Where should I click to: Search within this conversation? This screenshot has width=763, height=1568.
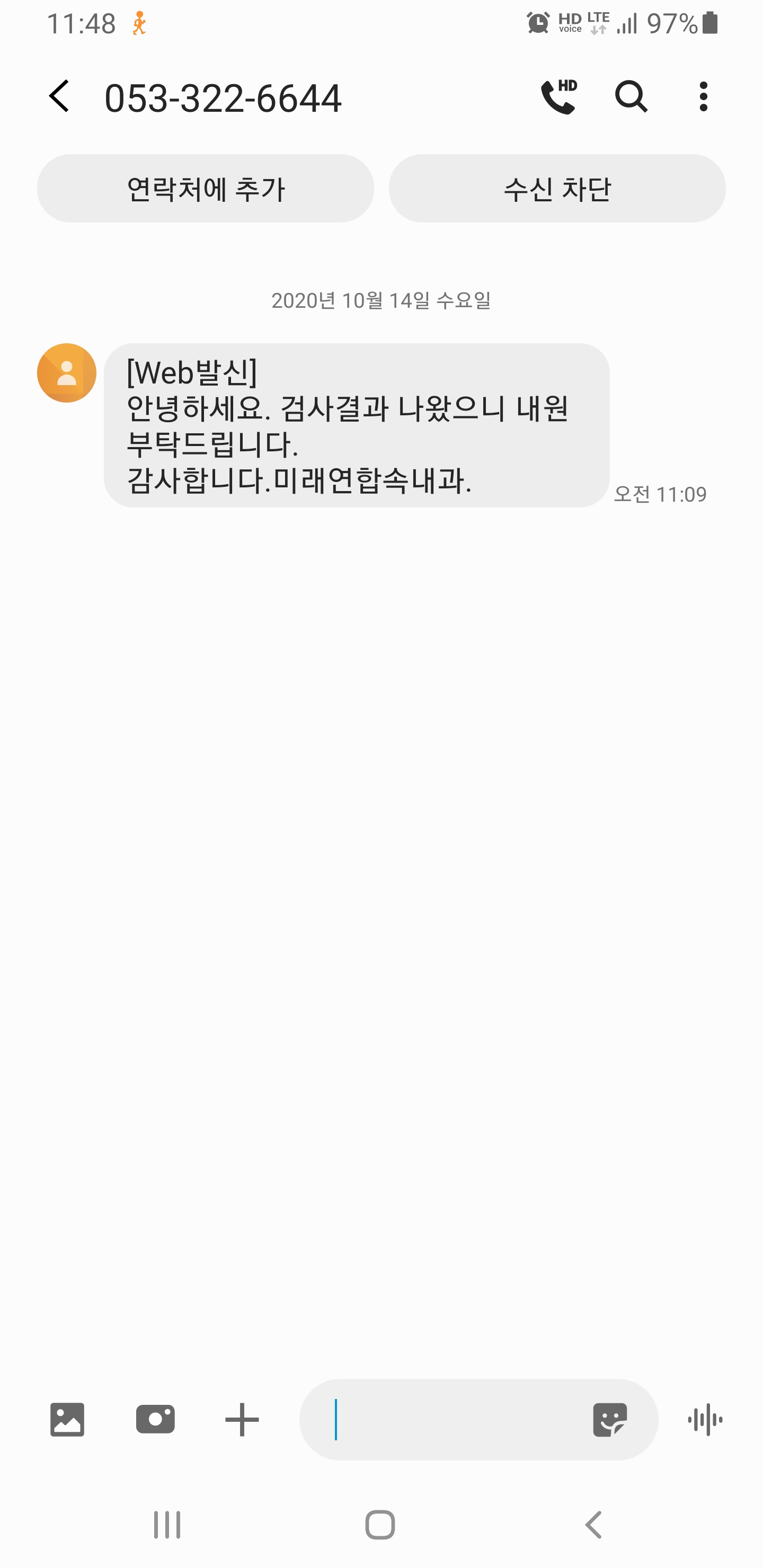point(631,96)
